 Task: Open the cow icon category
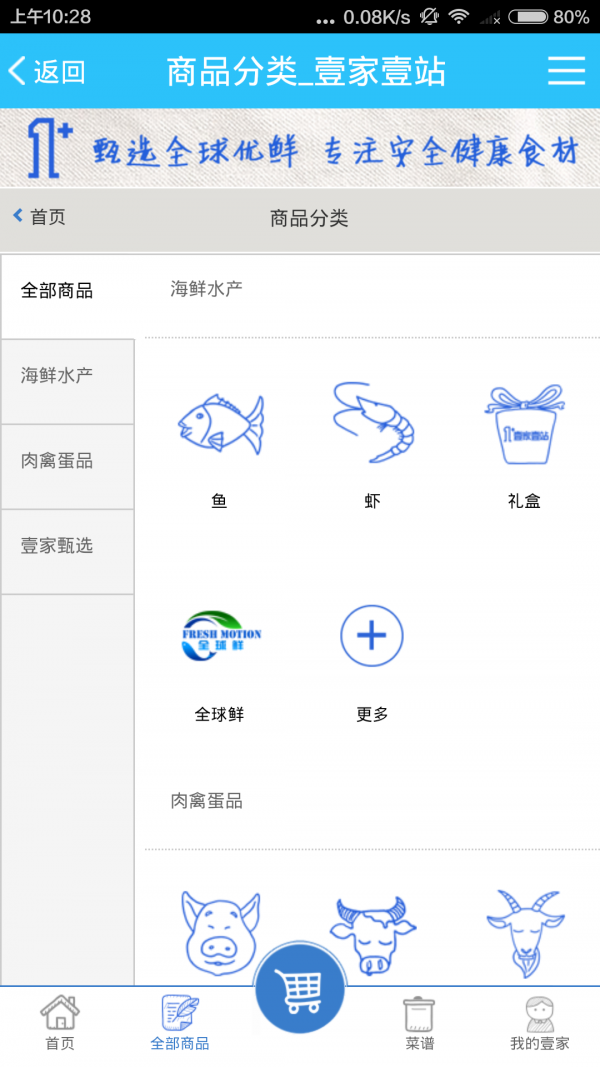tap(372, 932)
